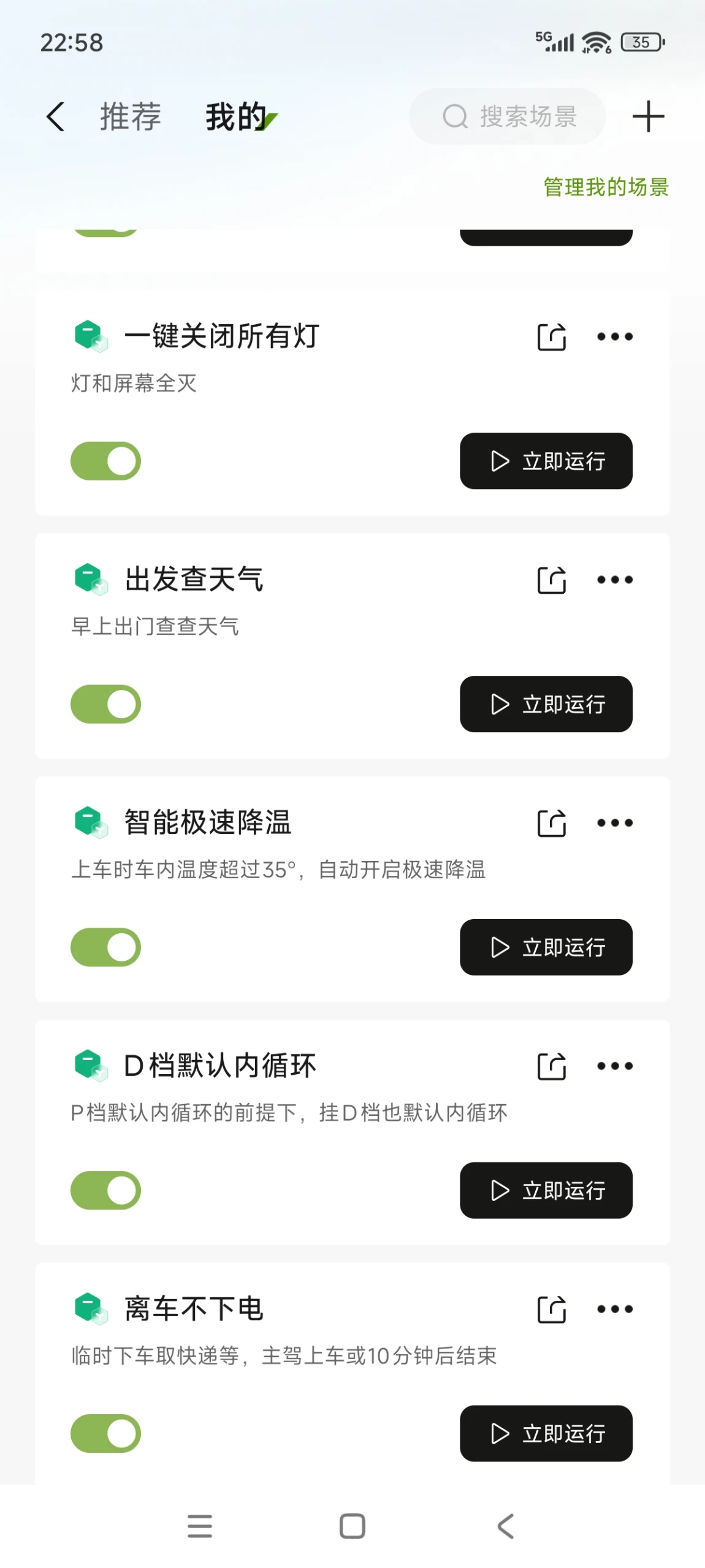This screenshot has width=705, height=1568.
Task: Run the 出发查天气 scene now
Action: point(546,705)
